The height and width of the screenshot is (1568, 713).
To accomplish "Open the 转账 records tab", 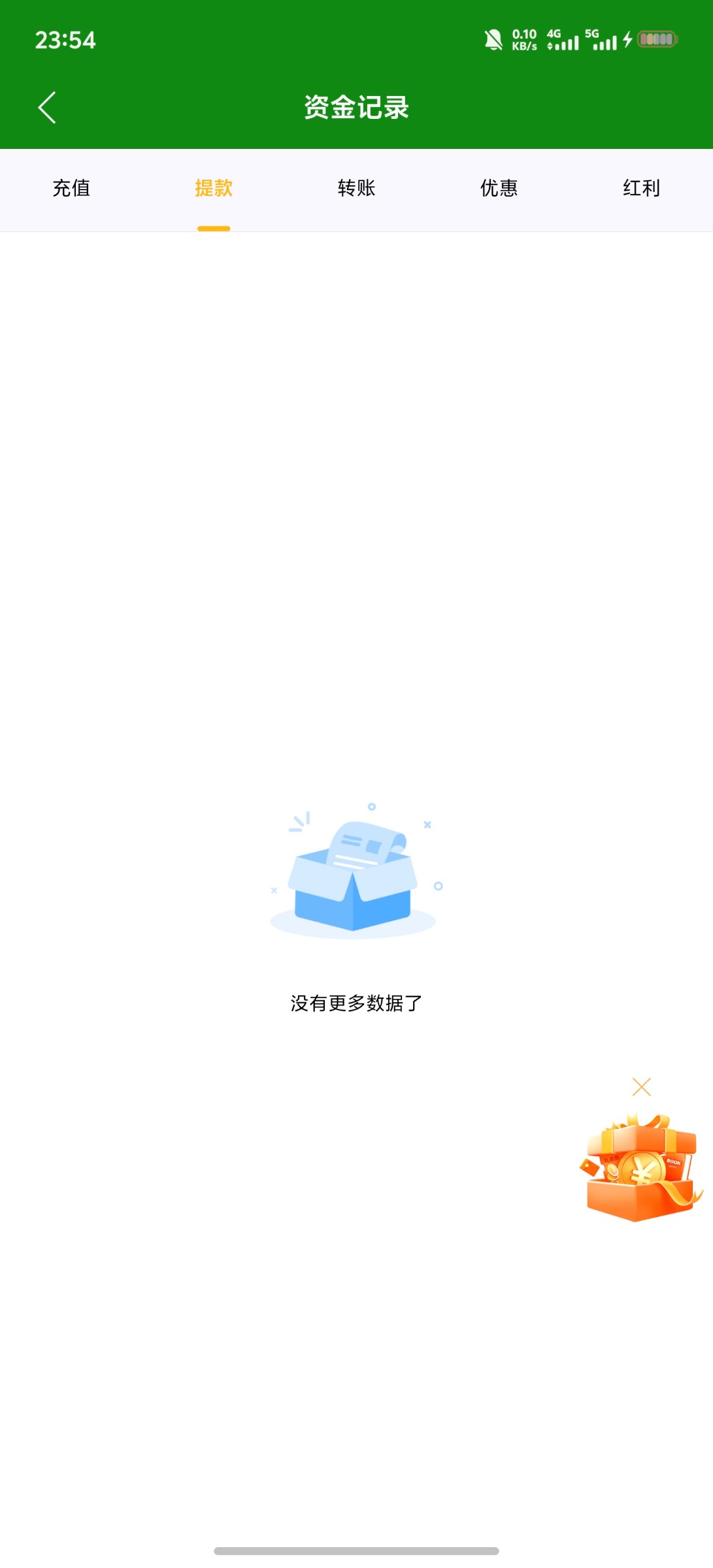I will click(x=356, y=189).
